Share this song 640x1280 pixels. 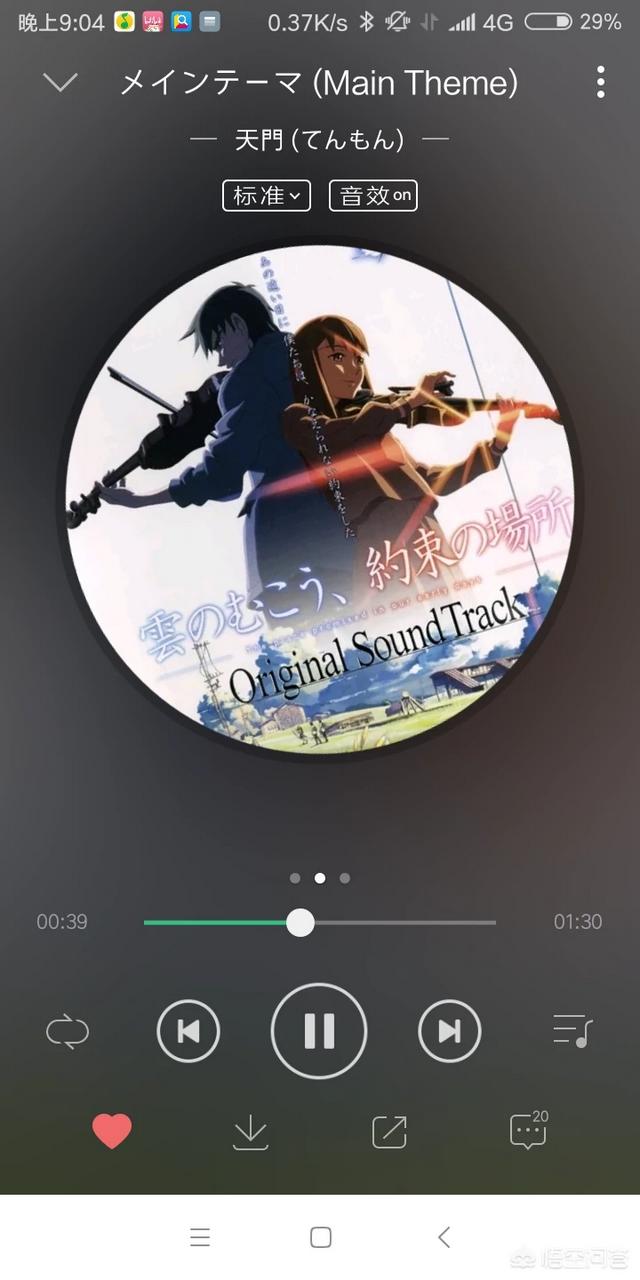tap(389, 1132)
